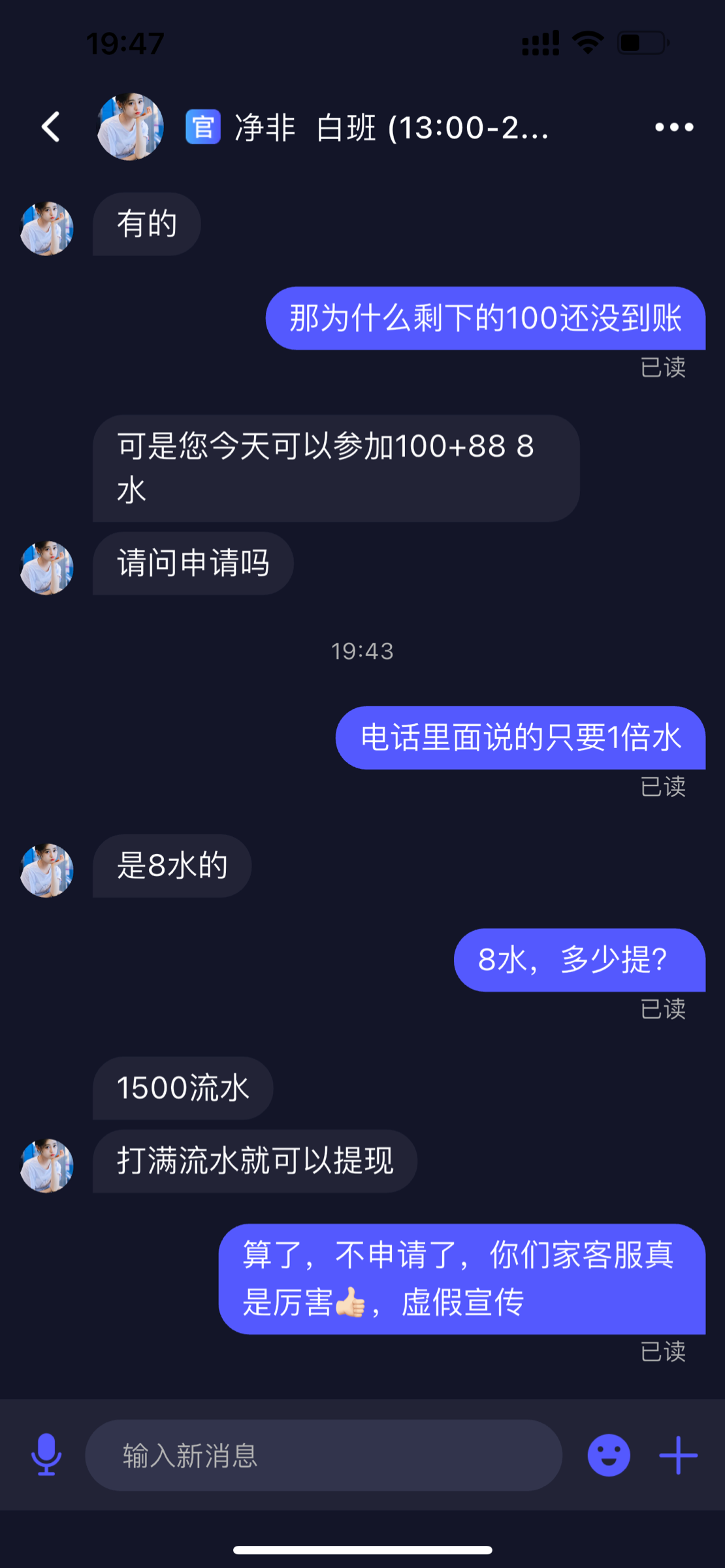The image size is (725, 1568).
Task: Tap the battery indicator in the status bar
Action: tap(643, 42)
